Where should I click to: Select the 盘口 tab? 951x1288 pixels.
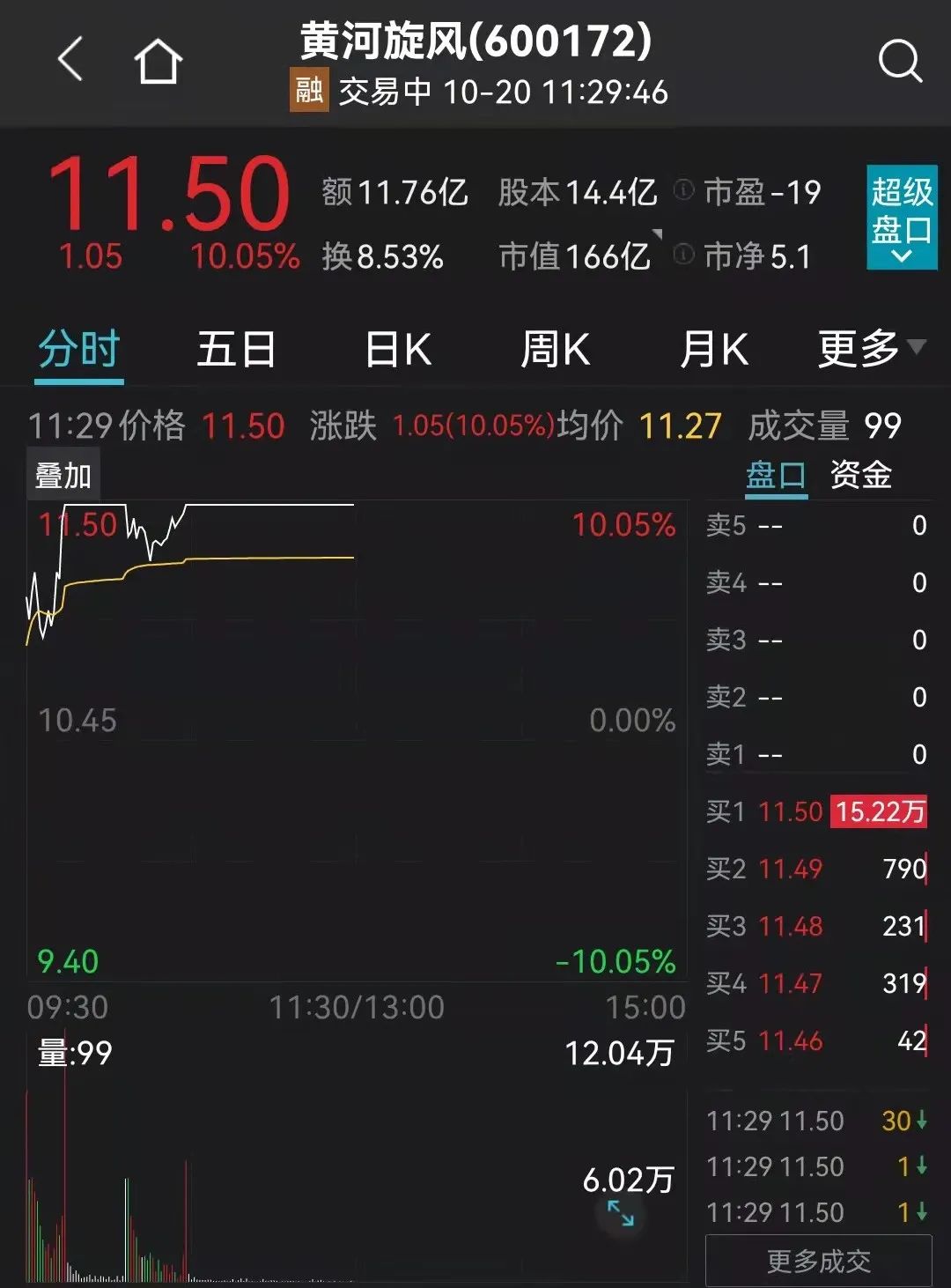(x=776, y=476)
